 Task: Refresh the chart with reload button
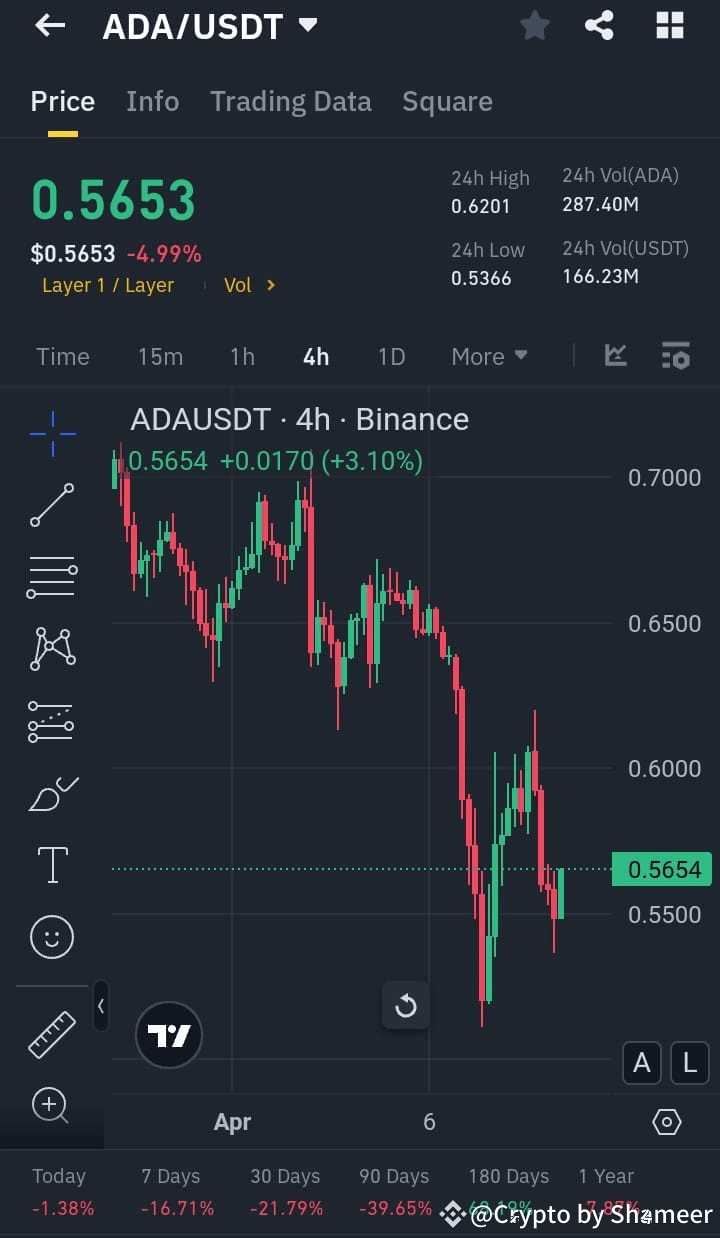pyautogui.click(x=406, y=1006)
